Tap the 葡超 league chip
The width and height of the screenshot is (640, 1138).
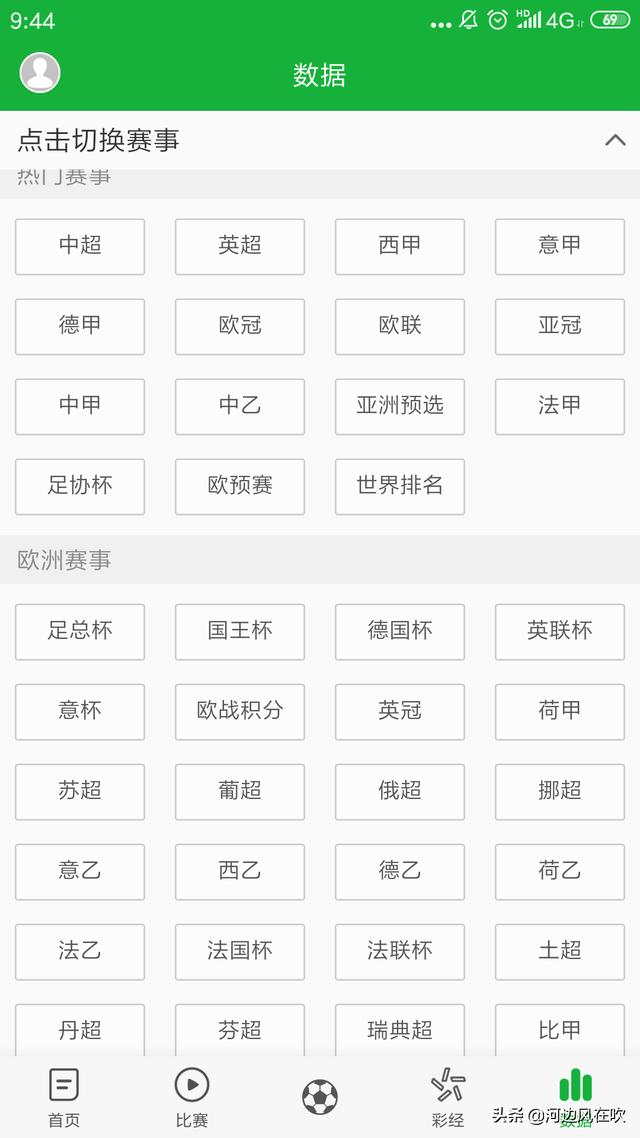240,791
